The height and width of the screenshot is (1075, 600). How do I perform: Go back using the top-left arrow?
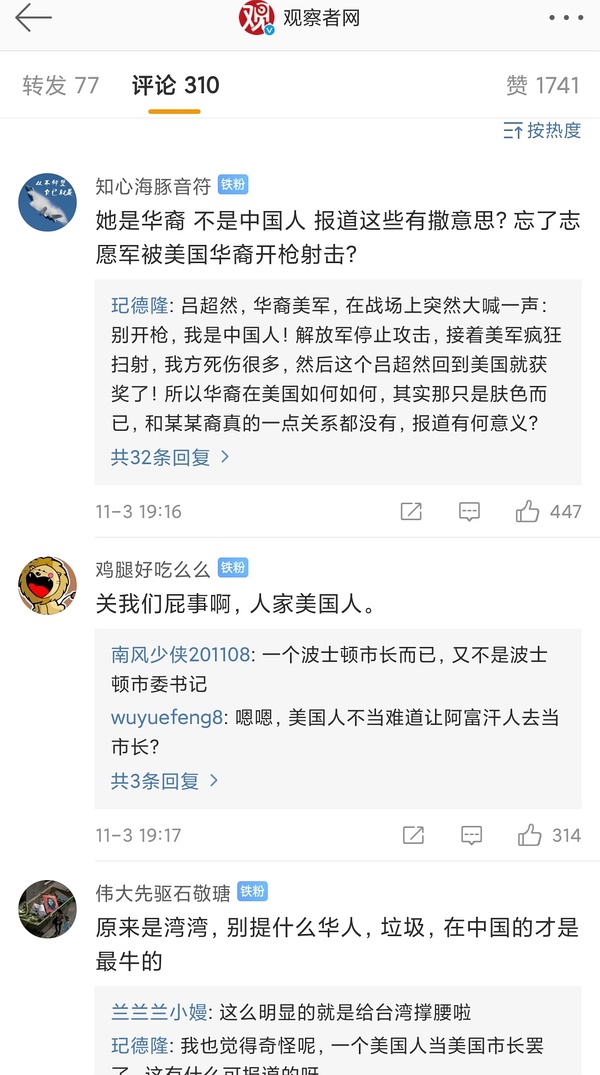(32, 18)
